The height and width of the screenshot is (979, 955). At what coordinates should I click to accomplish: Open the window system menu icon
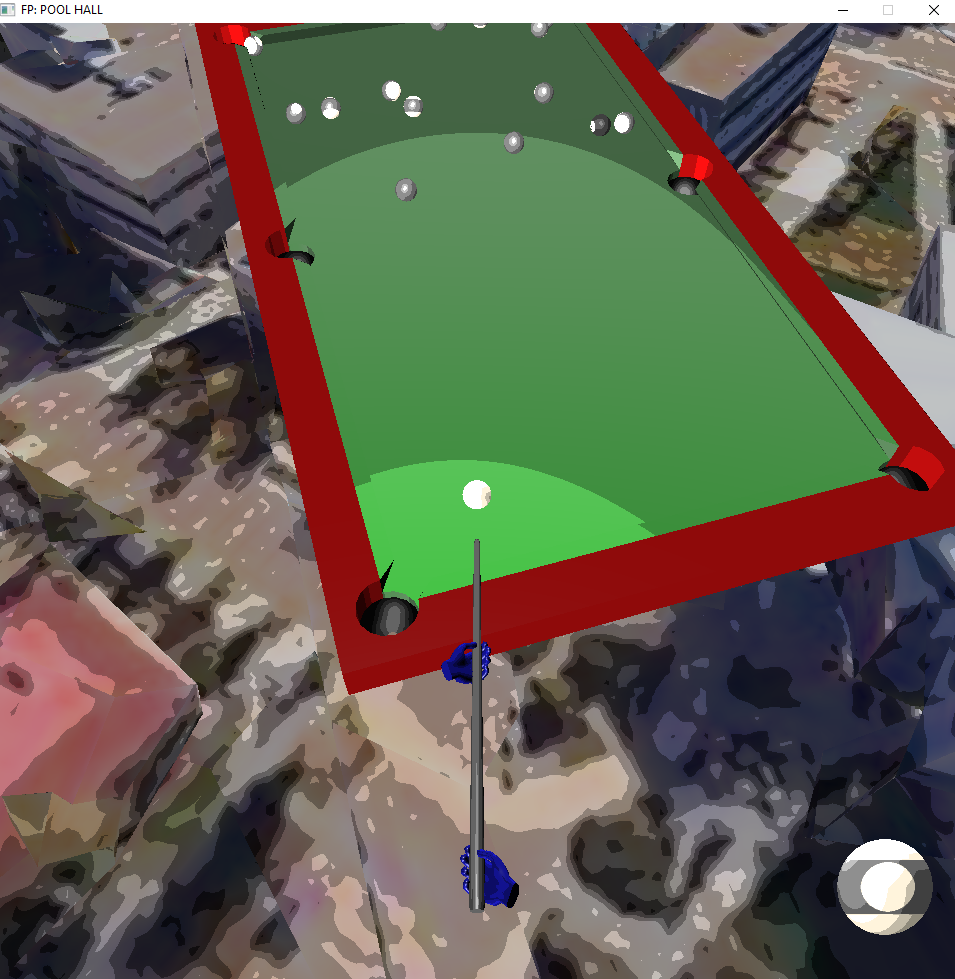click(9, 10)
